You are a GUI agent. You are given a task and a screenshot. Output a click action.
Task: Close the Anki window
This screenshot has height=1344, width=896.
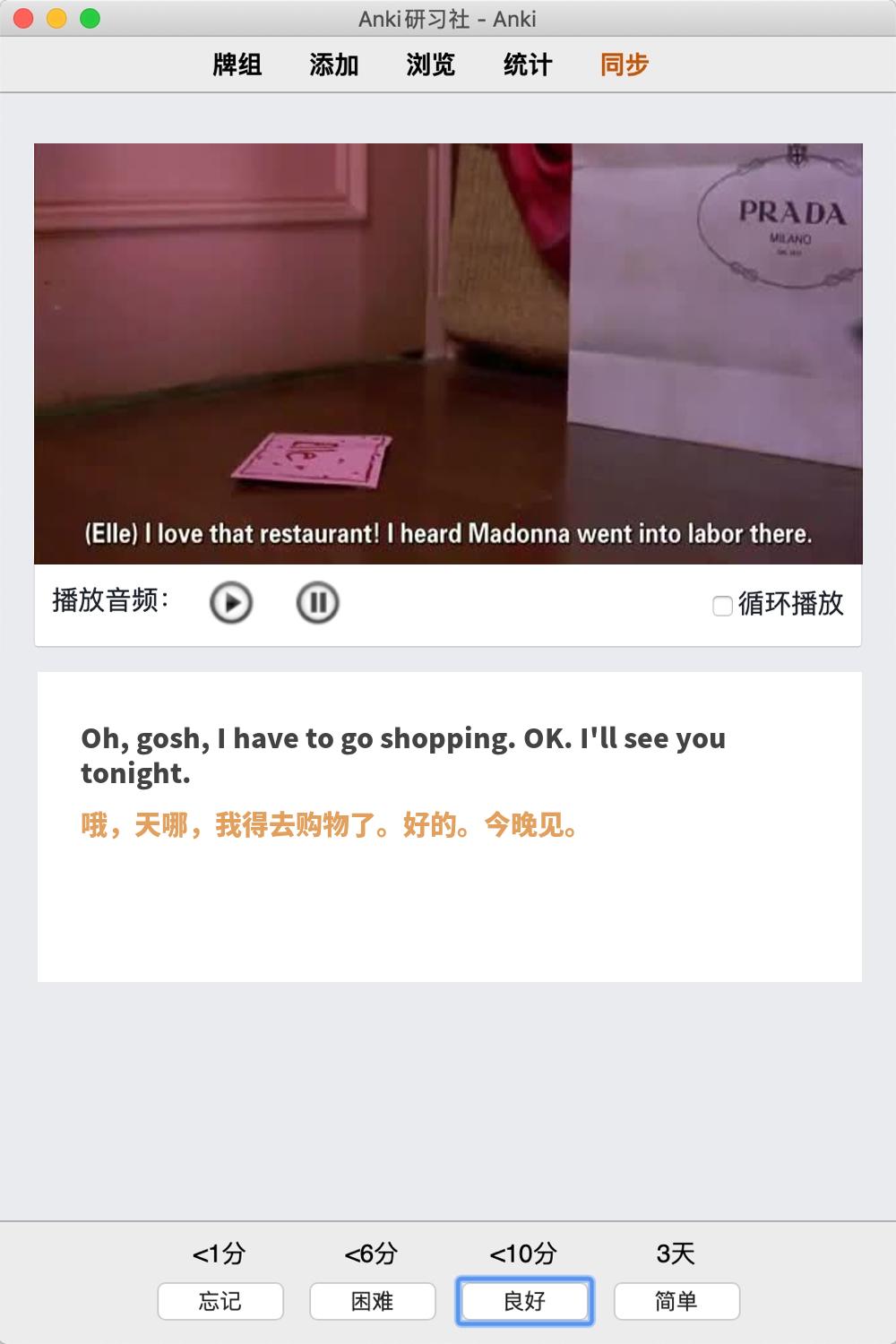pyautogui.click(x=24, y=18)
